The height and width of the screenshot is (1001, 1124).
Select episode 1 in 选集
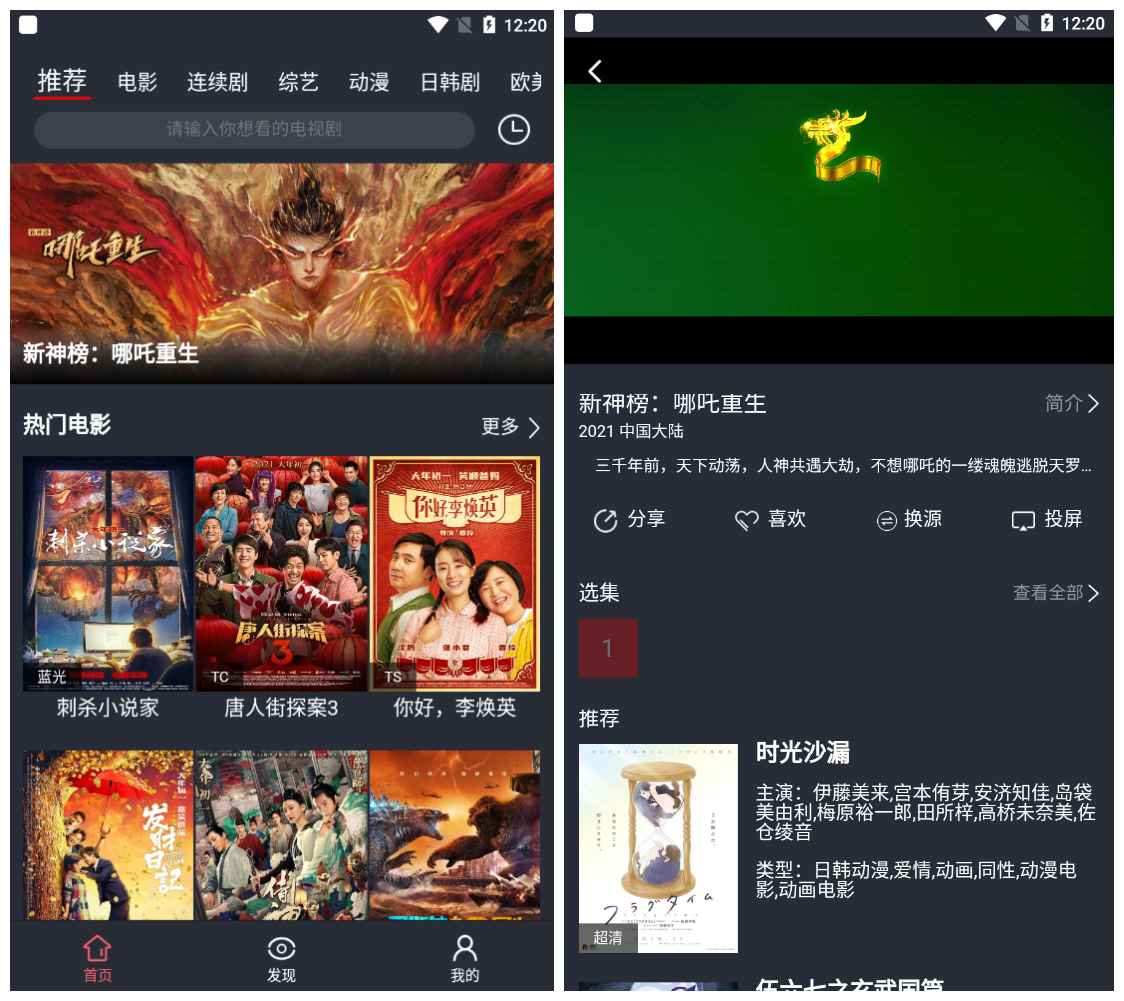[x=608, y=648]
